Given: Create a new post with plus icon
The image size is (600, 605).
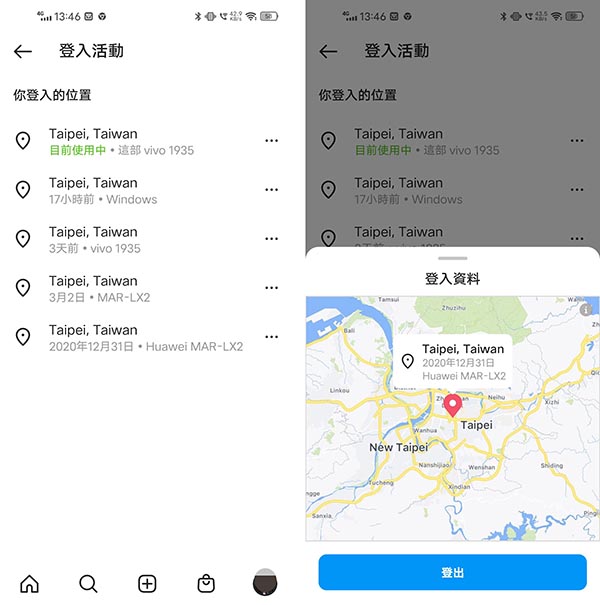Looking at the screenshot, I should pyautogui.click(x=147, y=584).
